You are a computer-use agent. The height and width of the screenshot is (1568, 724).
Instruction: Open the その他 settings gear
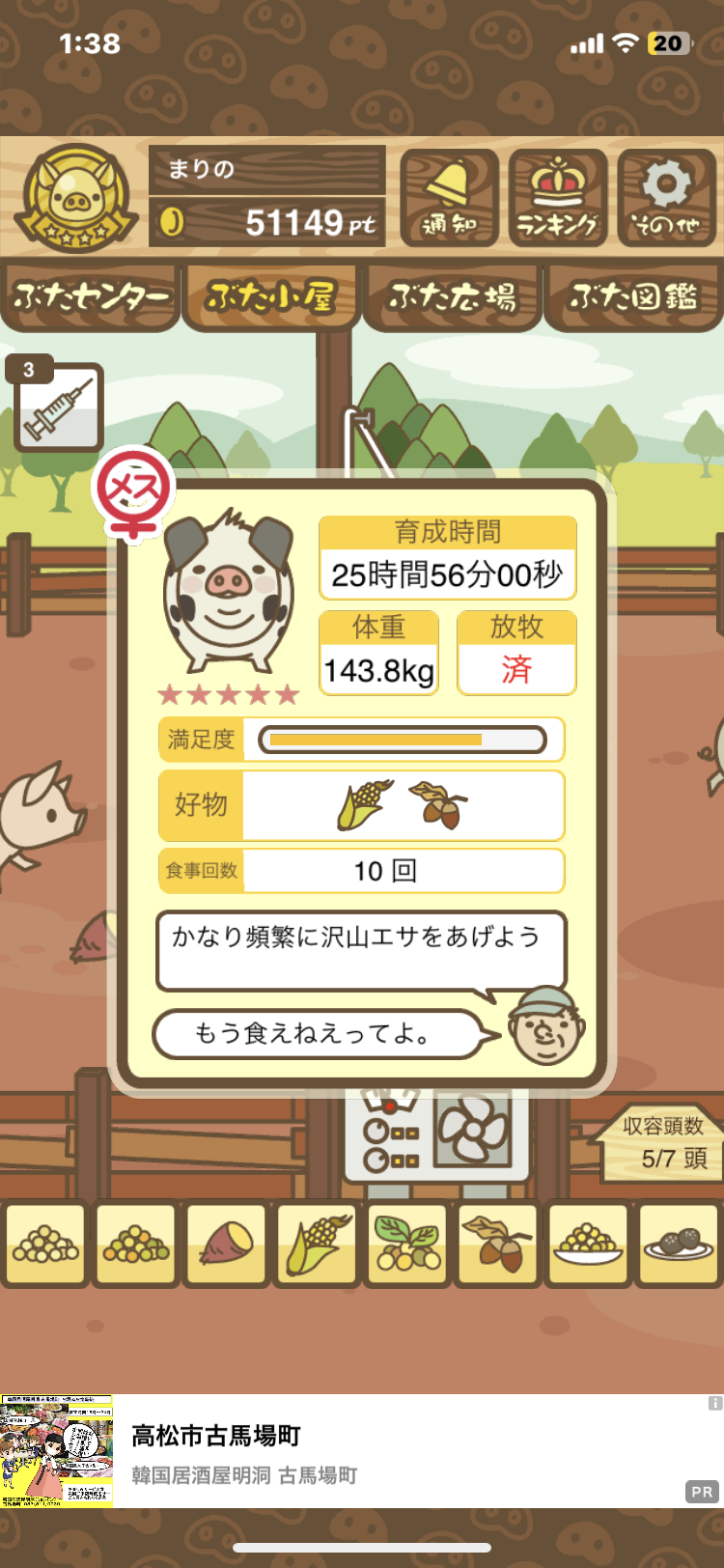tap(667, 198)
